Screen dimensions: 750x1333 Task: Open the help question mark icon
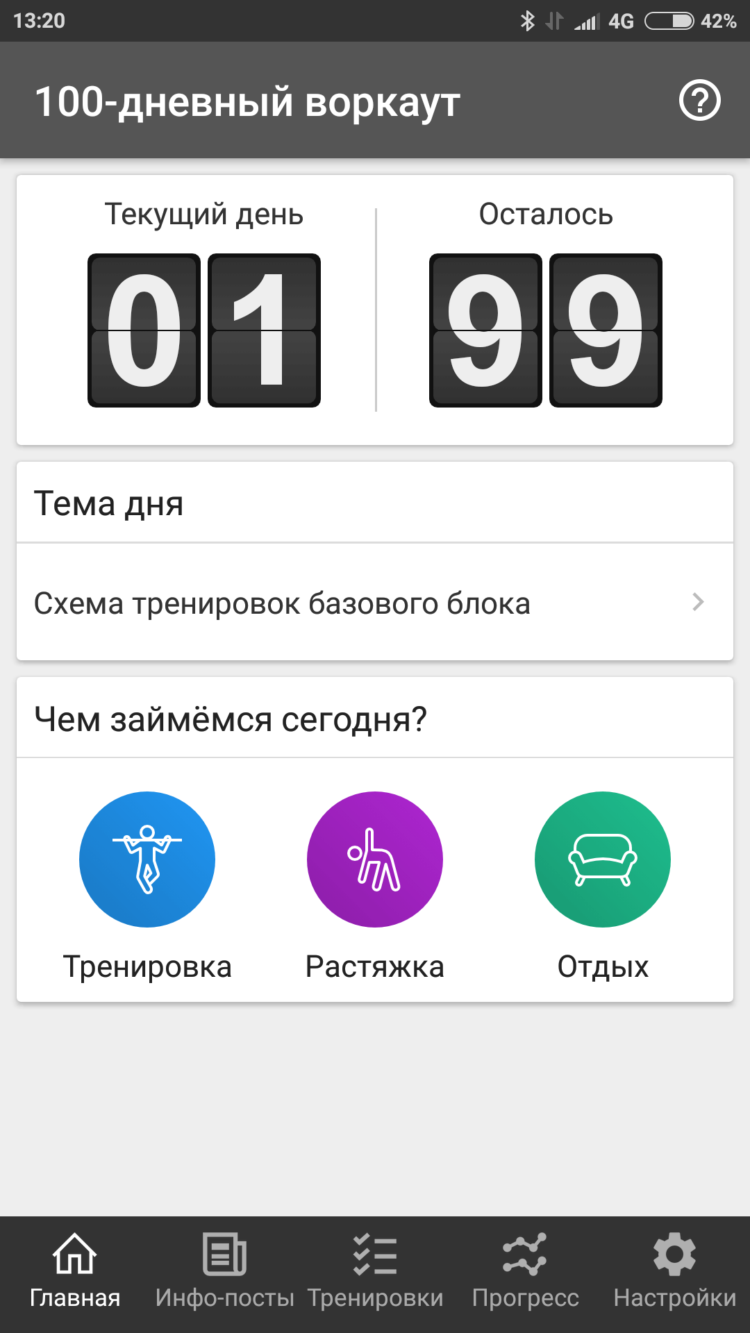699,100
